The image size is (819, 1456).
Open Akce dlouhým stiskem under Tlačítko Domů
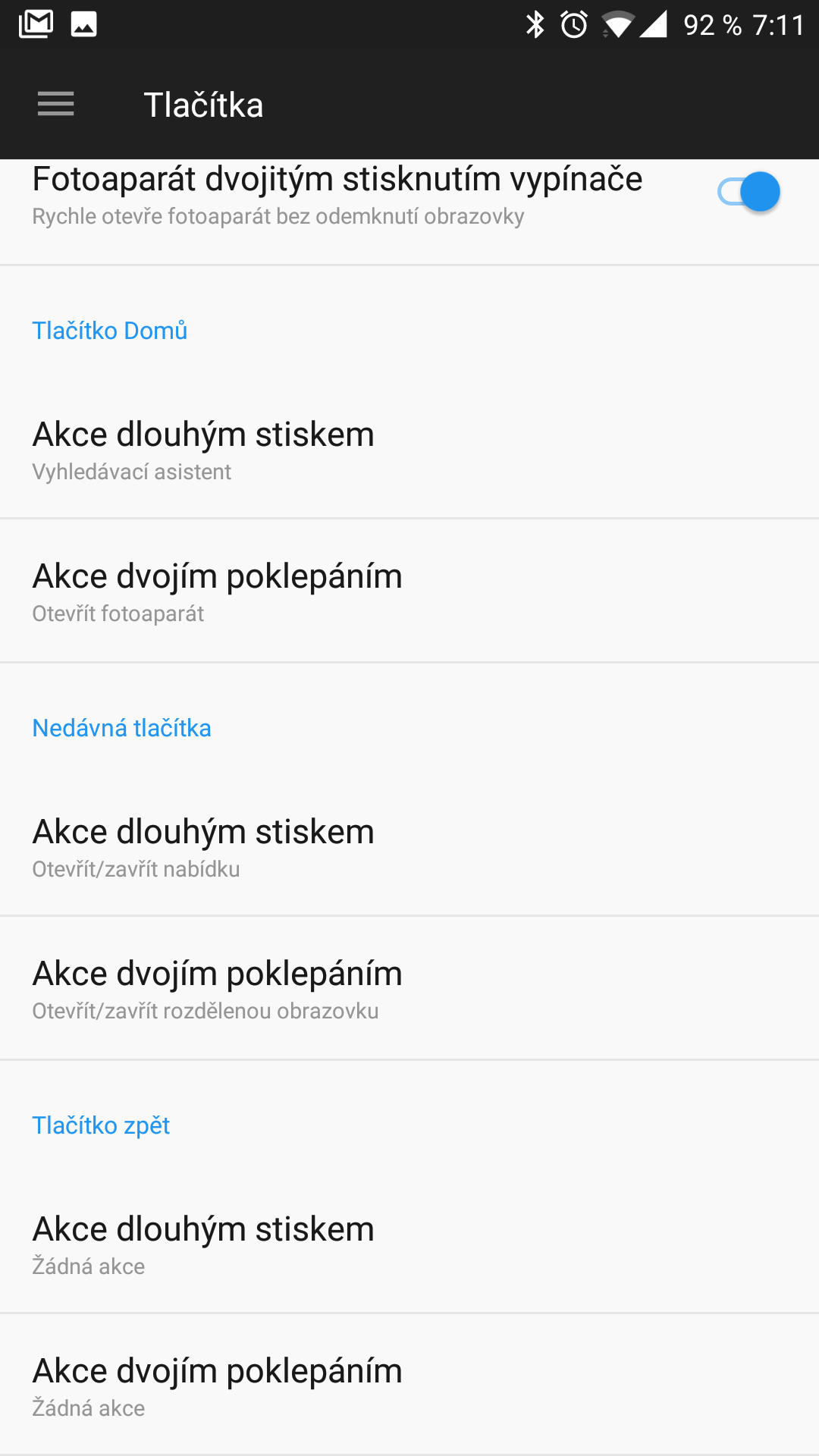(409, 449)
